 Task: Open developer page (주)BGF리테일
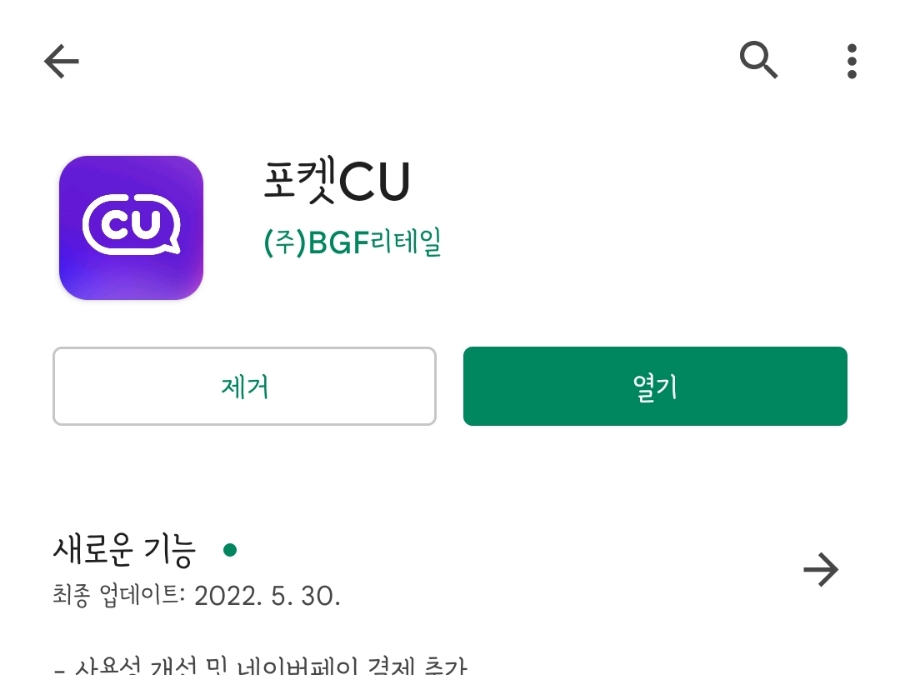coord(352,243)
